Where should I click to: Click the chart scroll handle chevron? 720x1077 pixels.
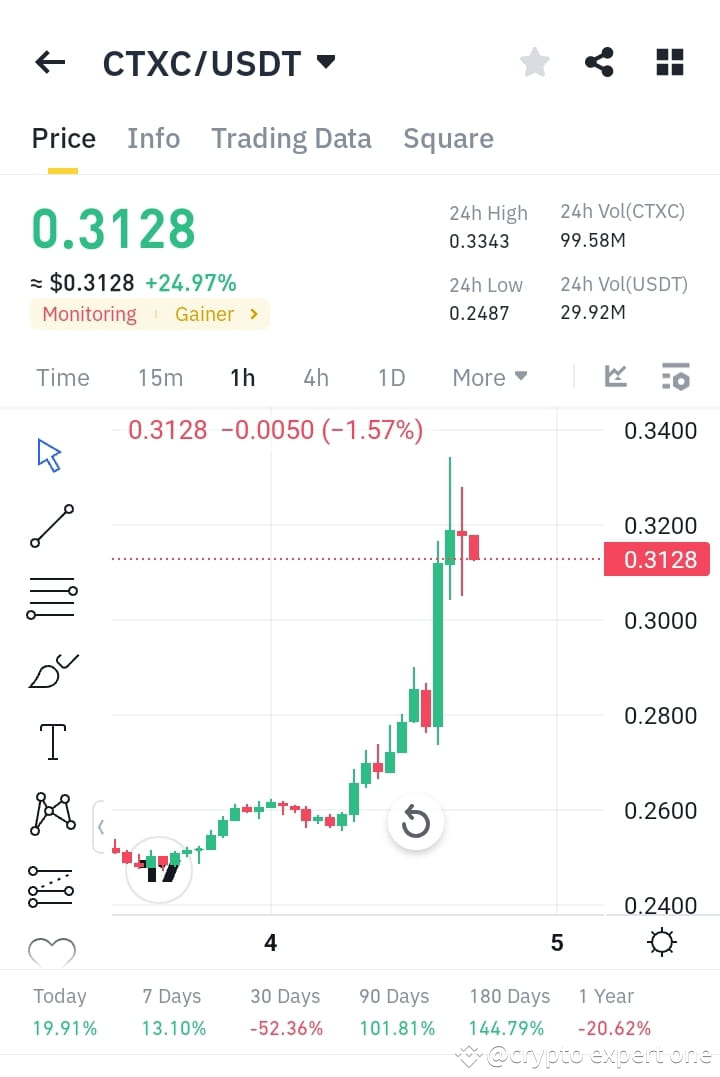pyautogui.click(x=101, y=827)
